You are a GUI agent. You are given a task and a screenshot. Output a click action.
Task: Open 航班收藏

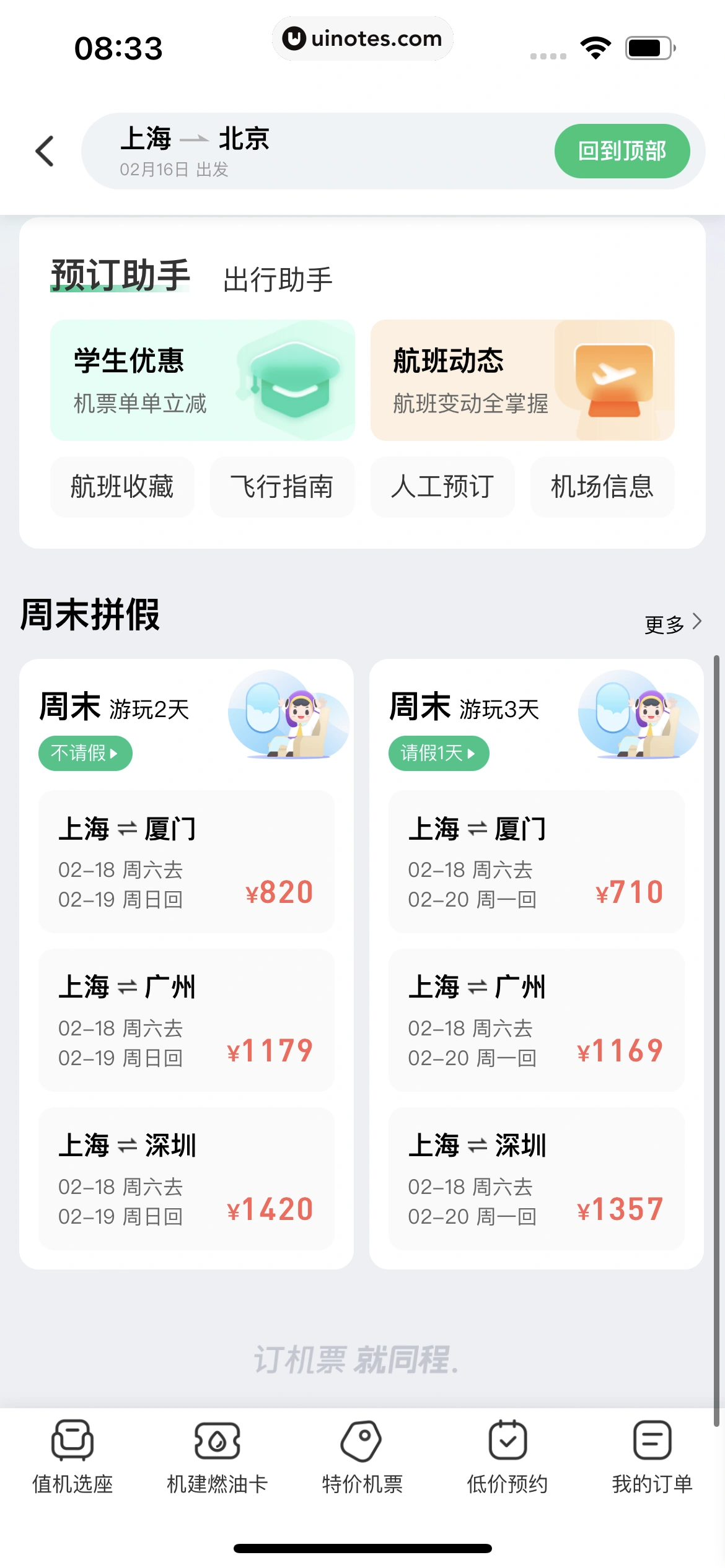pyautogui.click(x=122, y=487)
